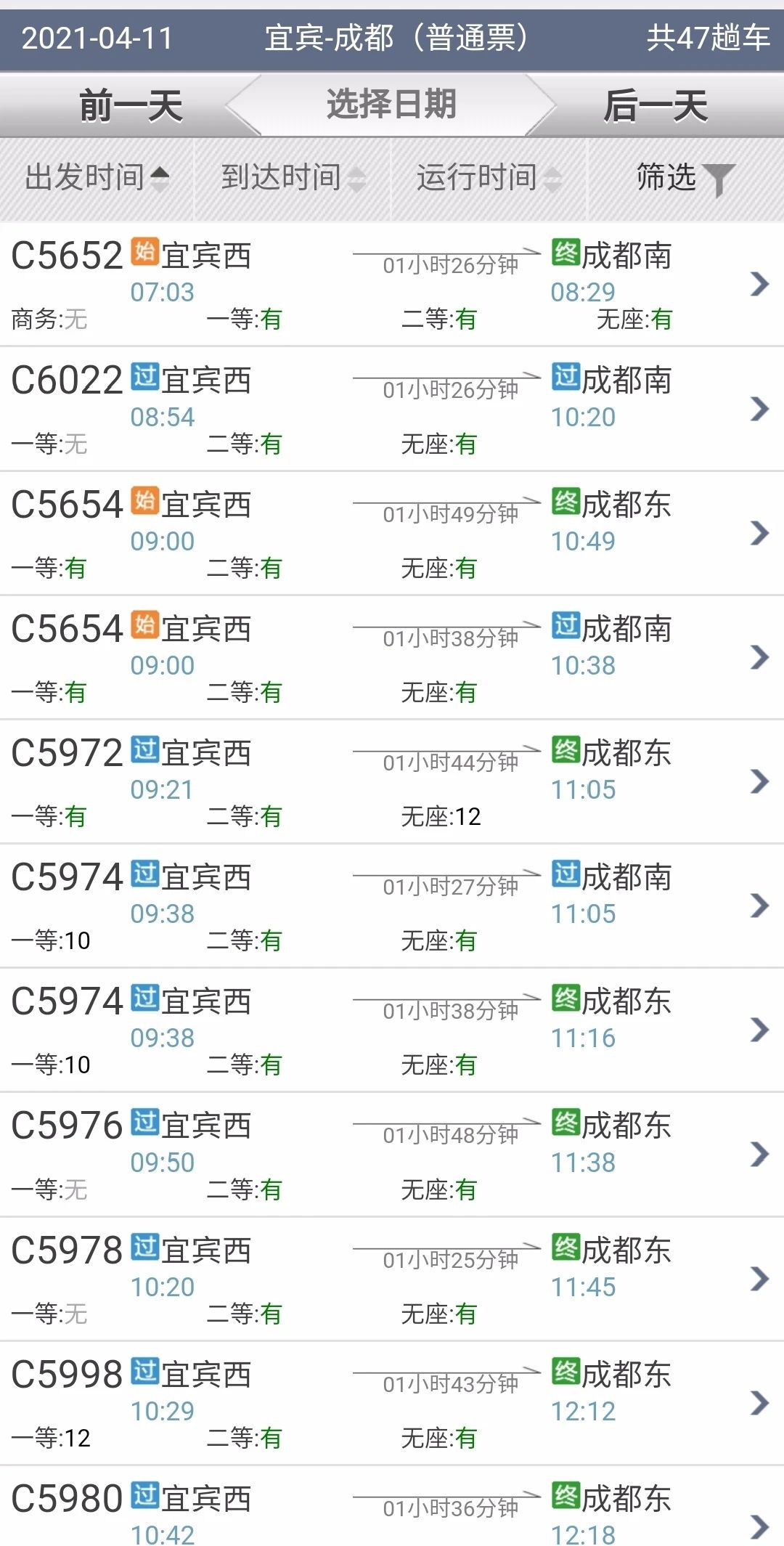The width and height of the screenshot is (784, 1546).
Task: Open the filter options (筛选)
Action: point(685,177)
